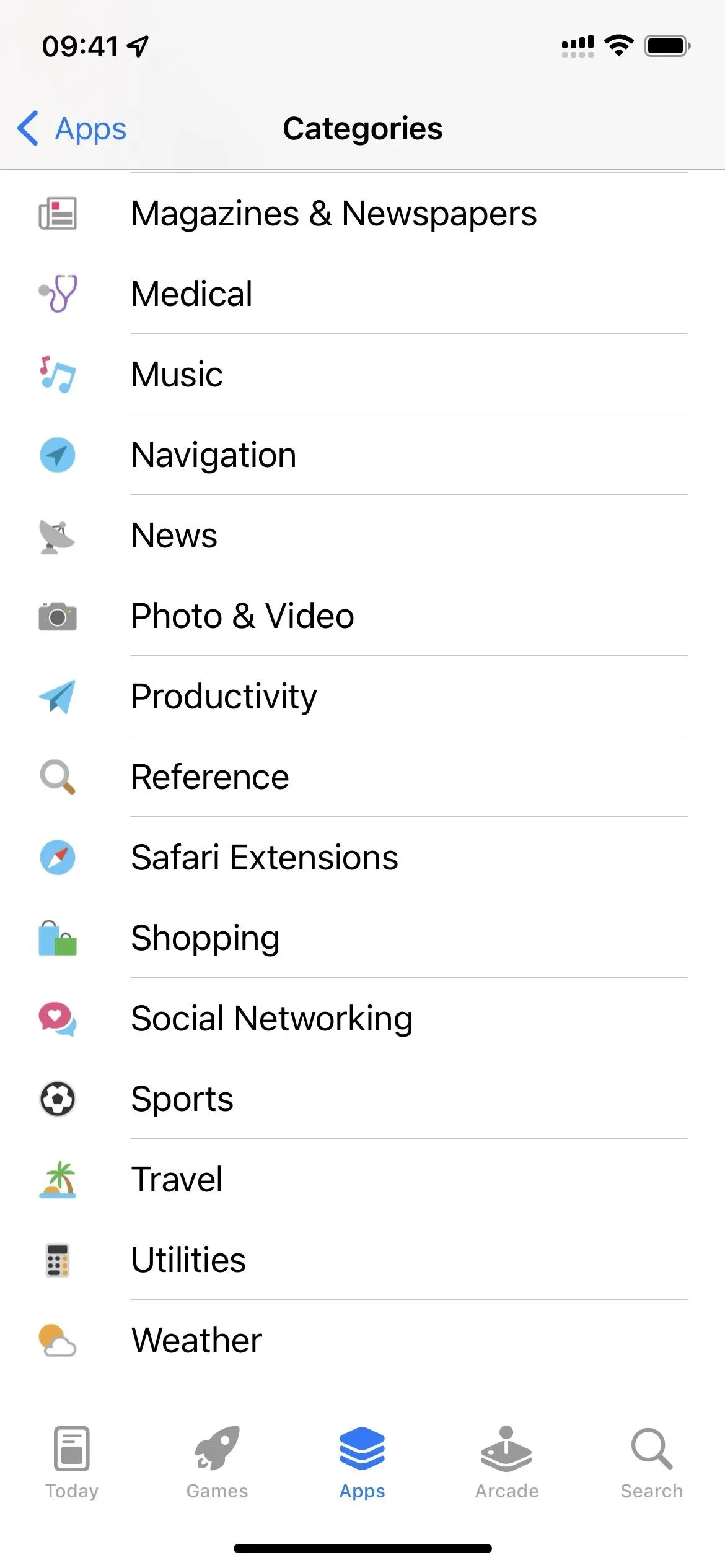Open the Productivity category
Viewport: 725px width, 1568px height.
(x=362, y=696)
